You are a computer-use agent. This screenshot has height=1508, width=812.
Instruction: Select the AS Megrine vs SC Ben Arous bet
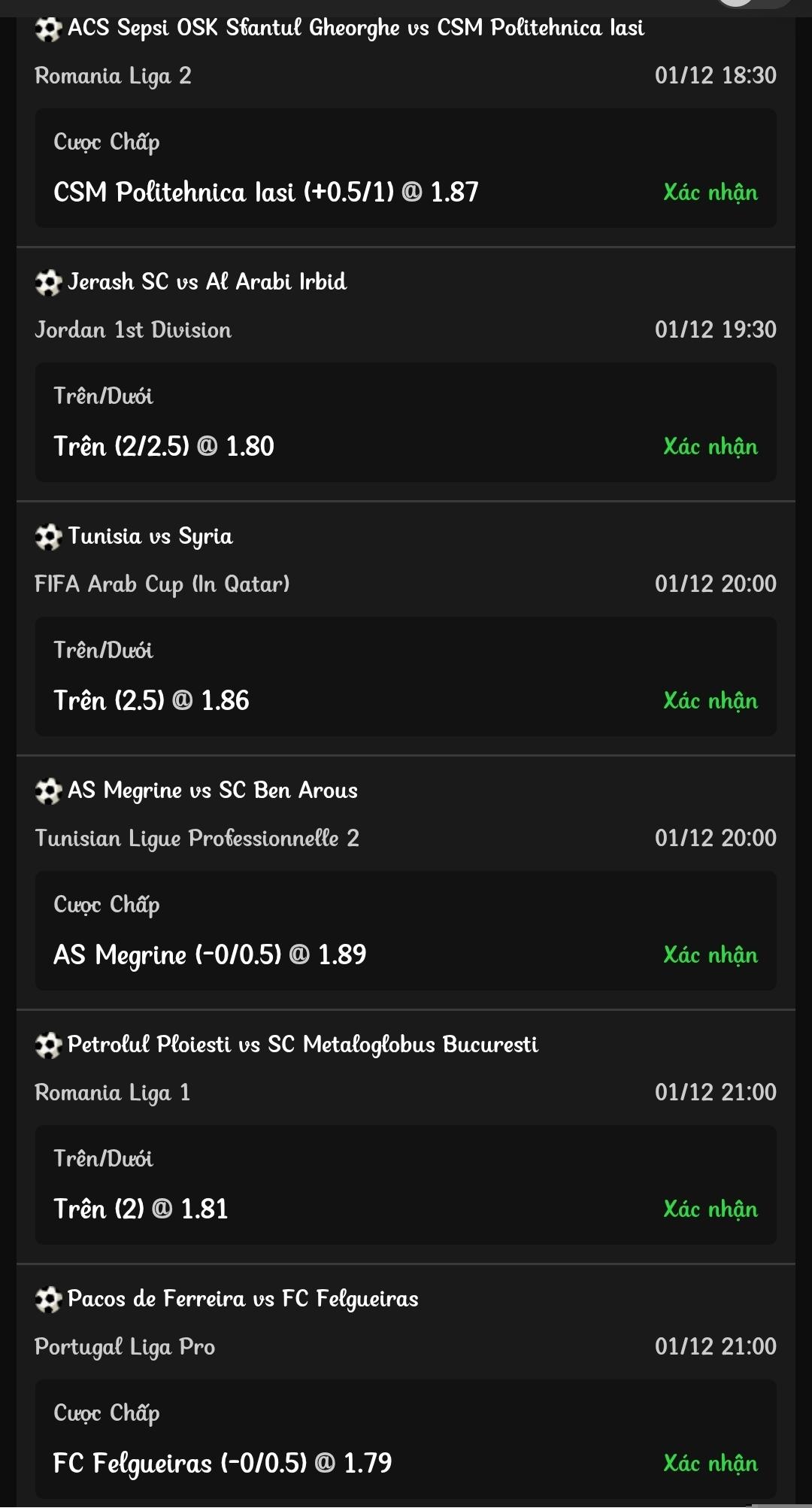[x=212, y=790]
